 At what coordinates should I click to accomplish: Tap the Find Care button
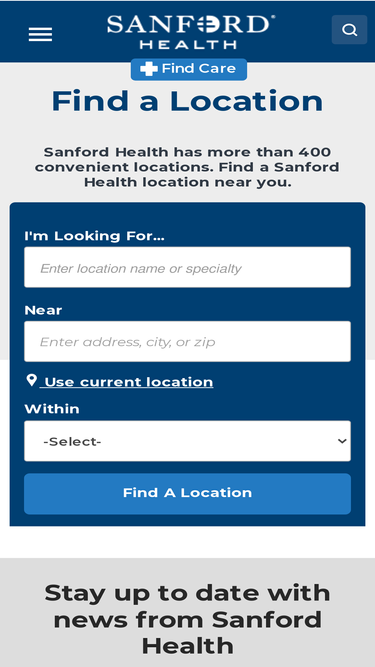point(189,69)
